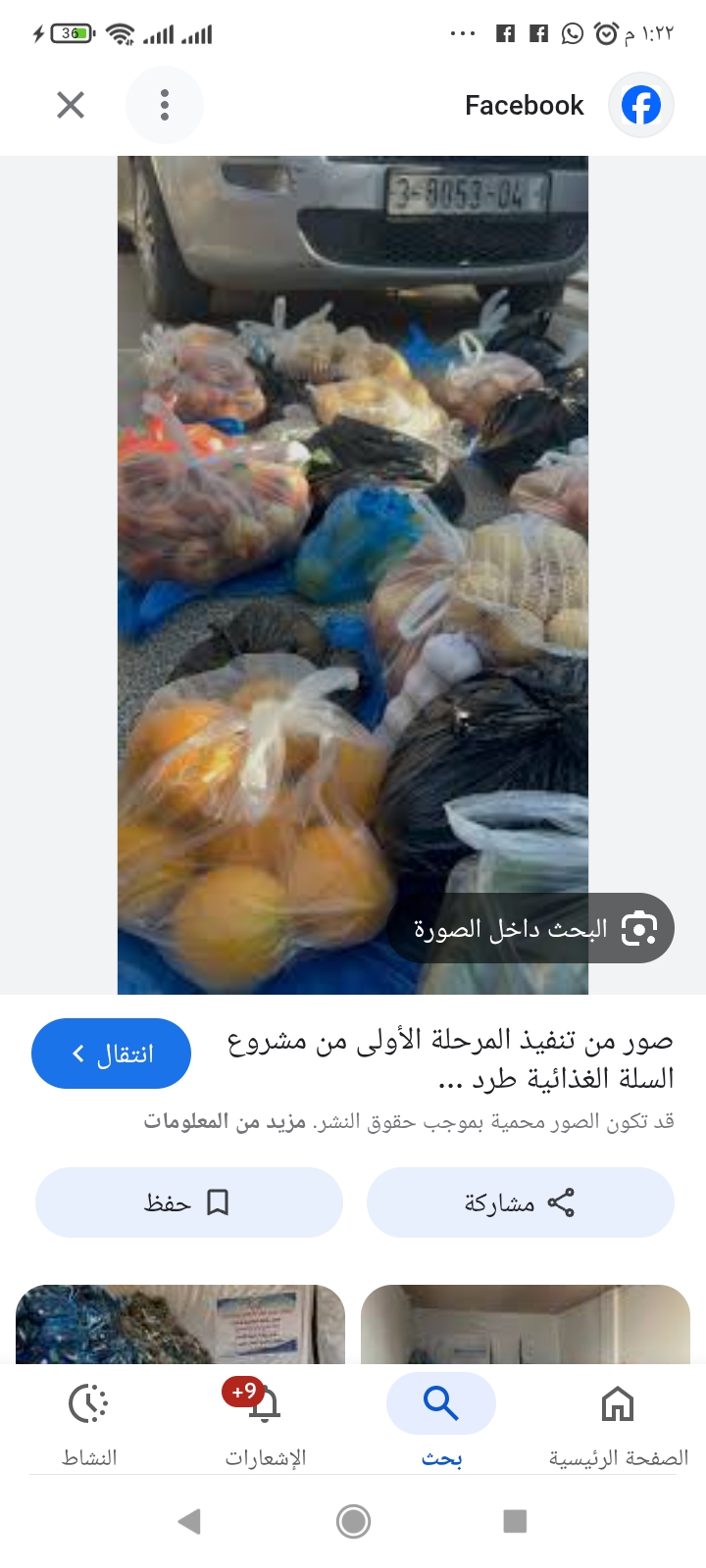The image size is (706, 1568).
Task: Open notifications via the الإشعارات bell icon
Action: tap(265, 1403)
